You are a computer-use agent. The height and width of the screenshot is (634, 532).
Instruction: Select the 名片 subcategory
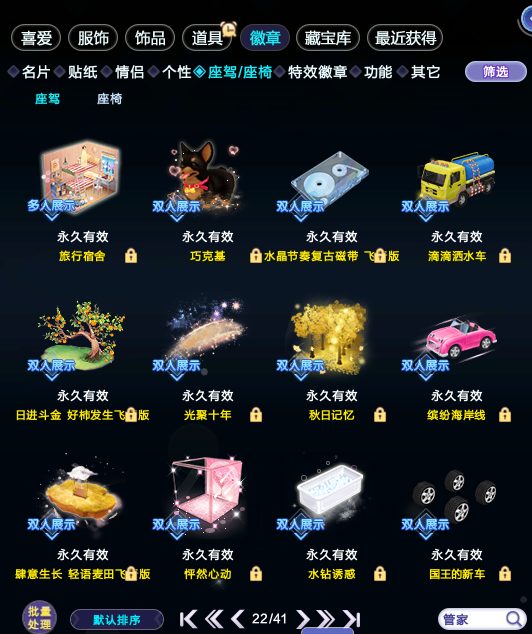tap(36, 72)
